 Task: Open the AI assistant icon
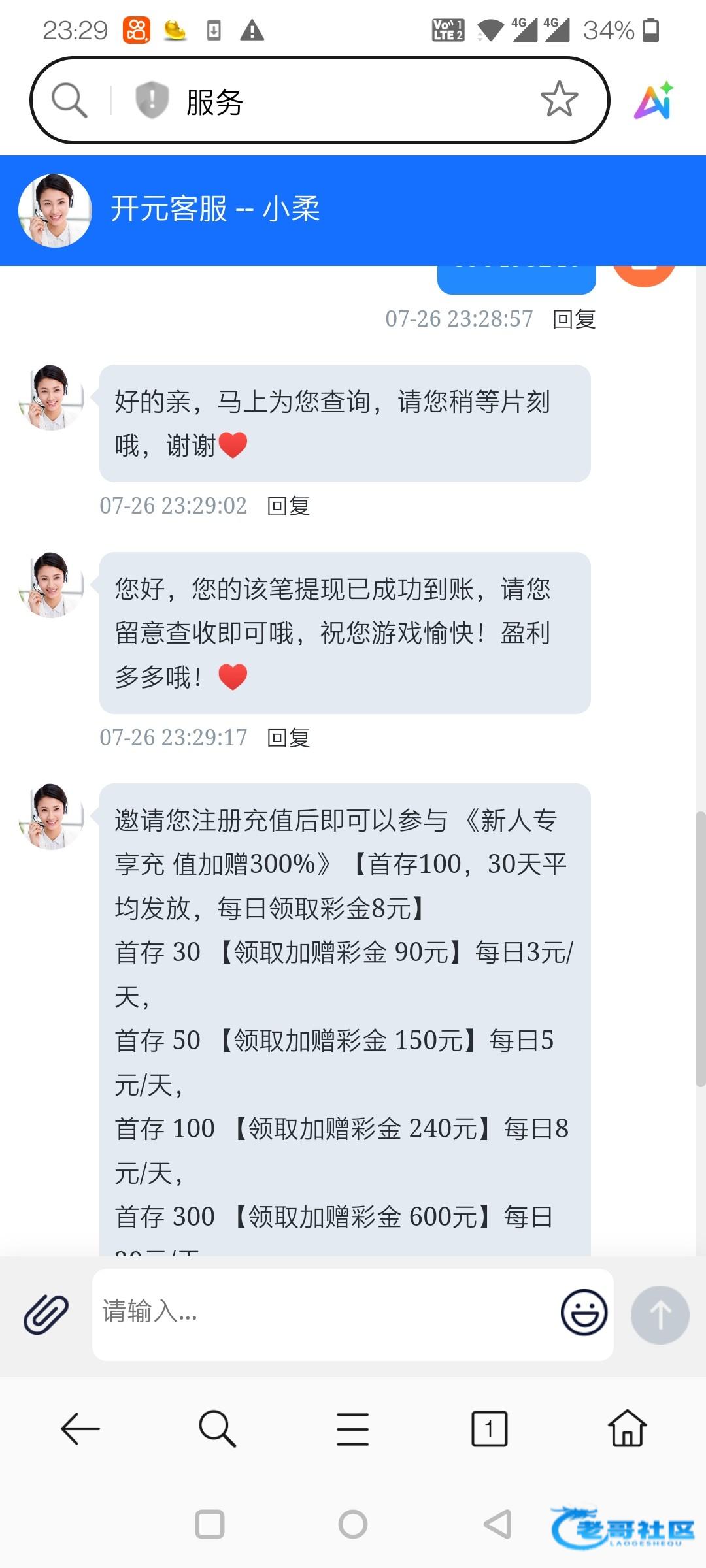(x=654, y=101)
